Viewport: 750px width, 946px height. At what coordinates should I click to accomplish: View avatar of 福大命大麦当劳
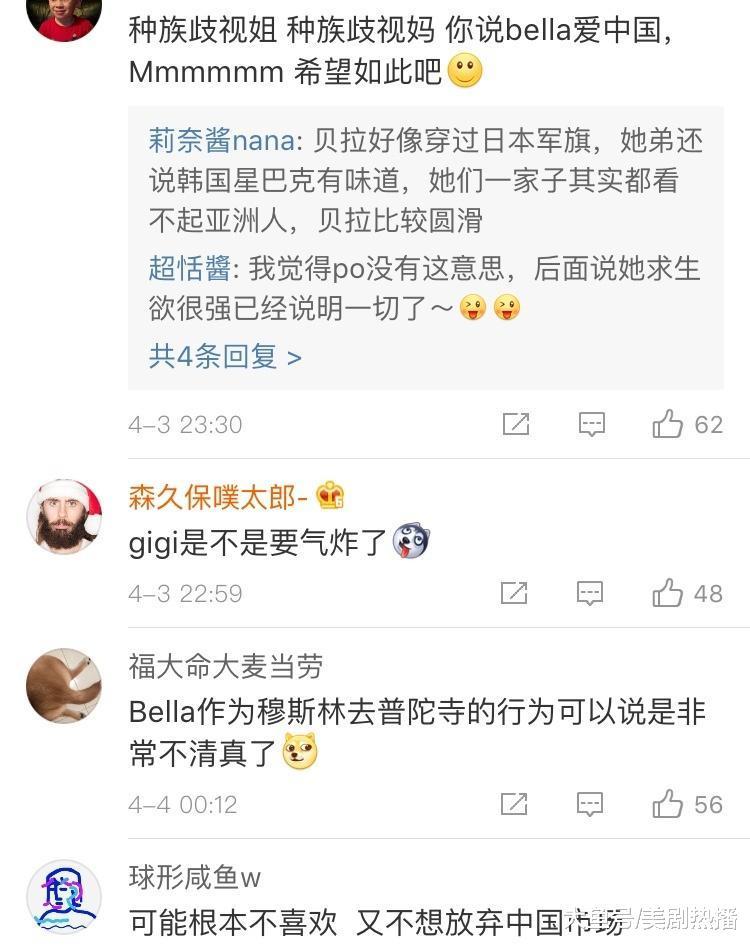click(64, 686)
